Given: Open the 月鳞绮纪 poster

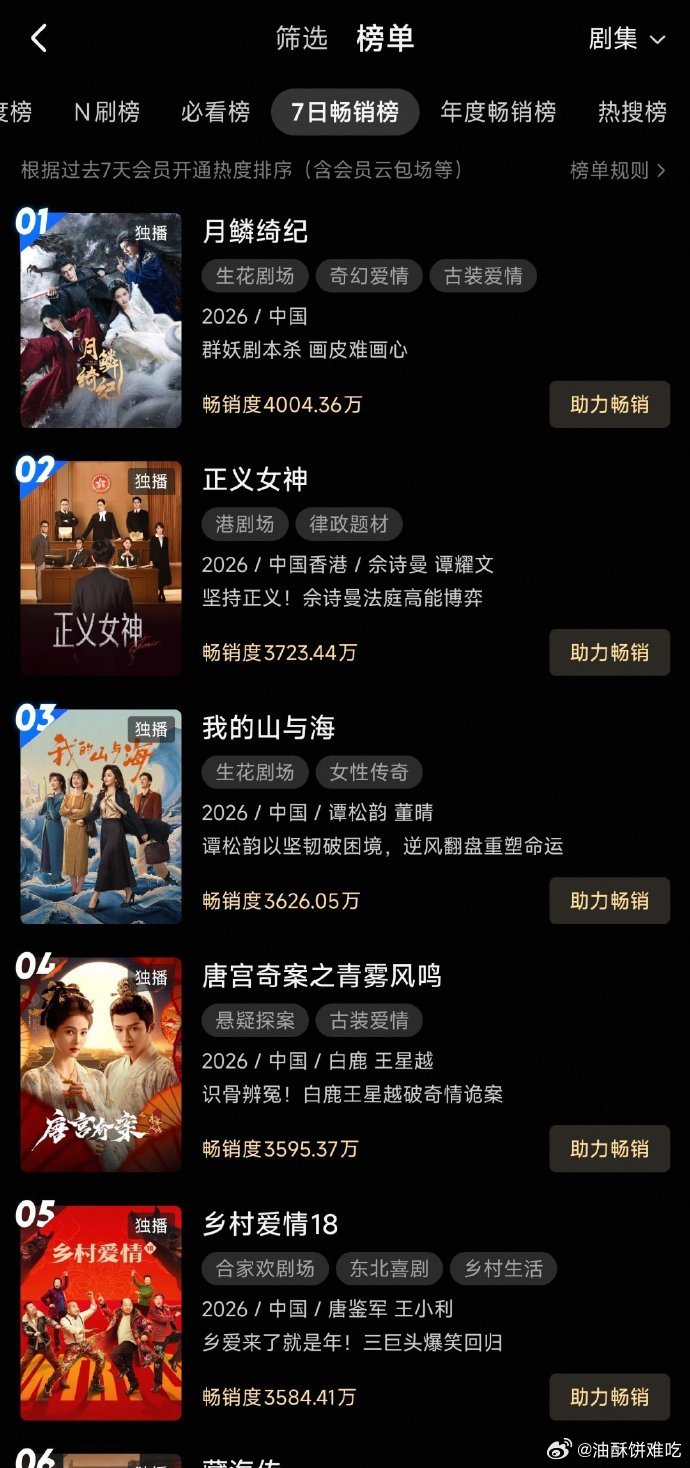Looking at the screenshot, I should coord(101,320).
